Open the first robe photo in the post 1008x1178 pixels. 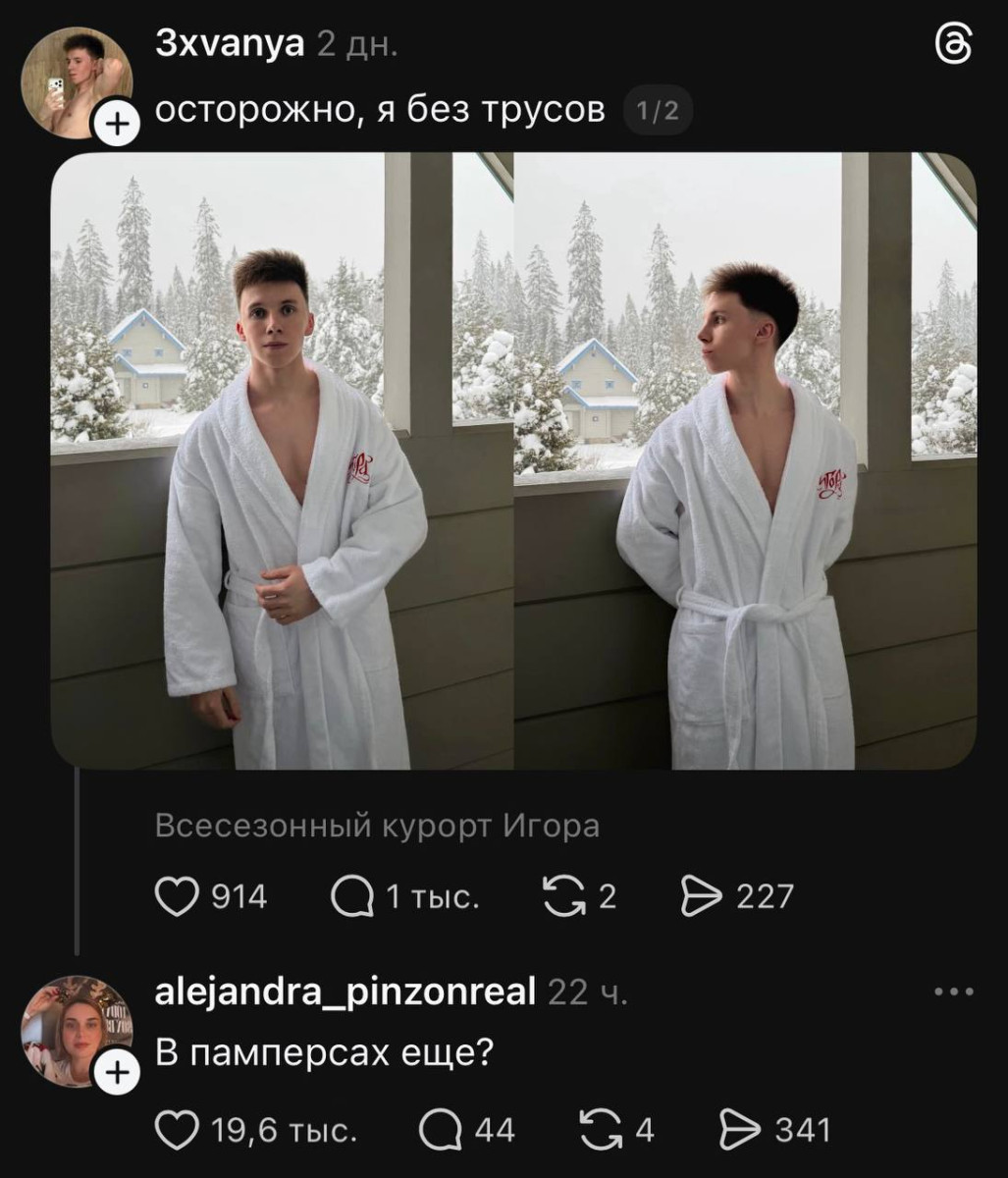point(281,461)
